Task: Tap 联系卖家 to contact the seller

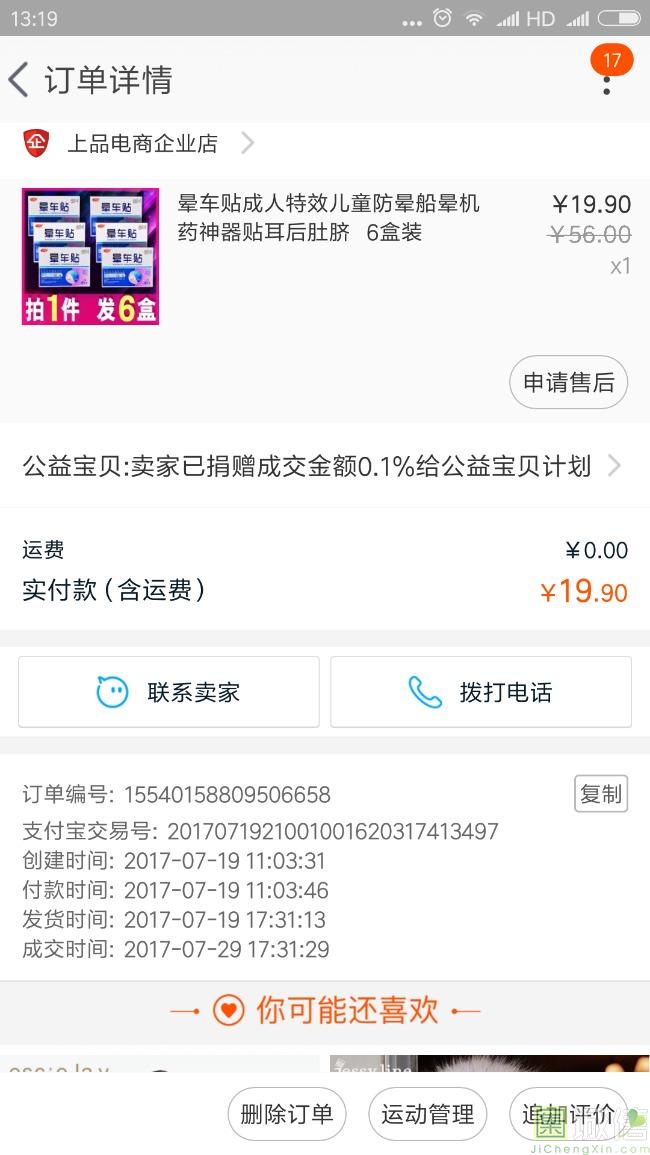Action: point(168,692)
